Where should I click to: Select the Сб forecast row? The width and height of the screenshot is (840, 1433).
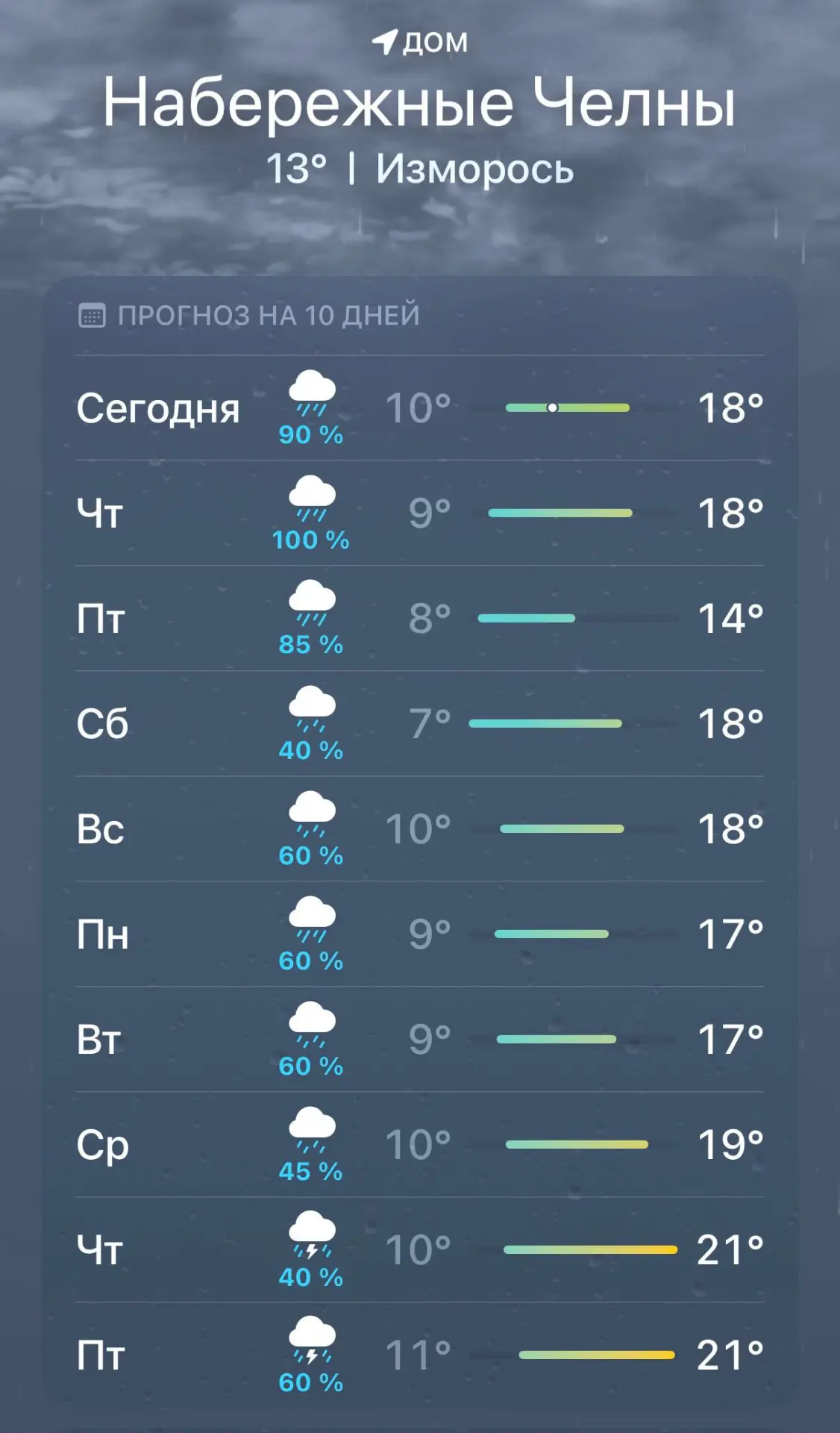click(x=420, y=723)
